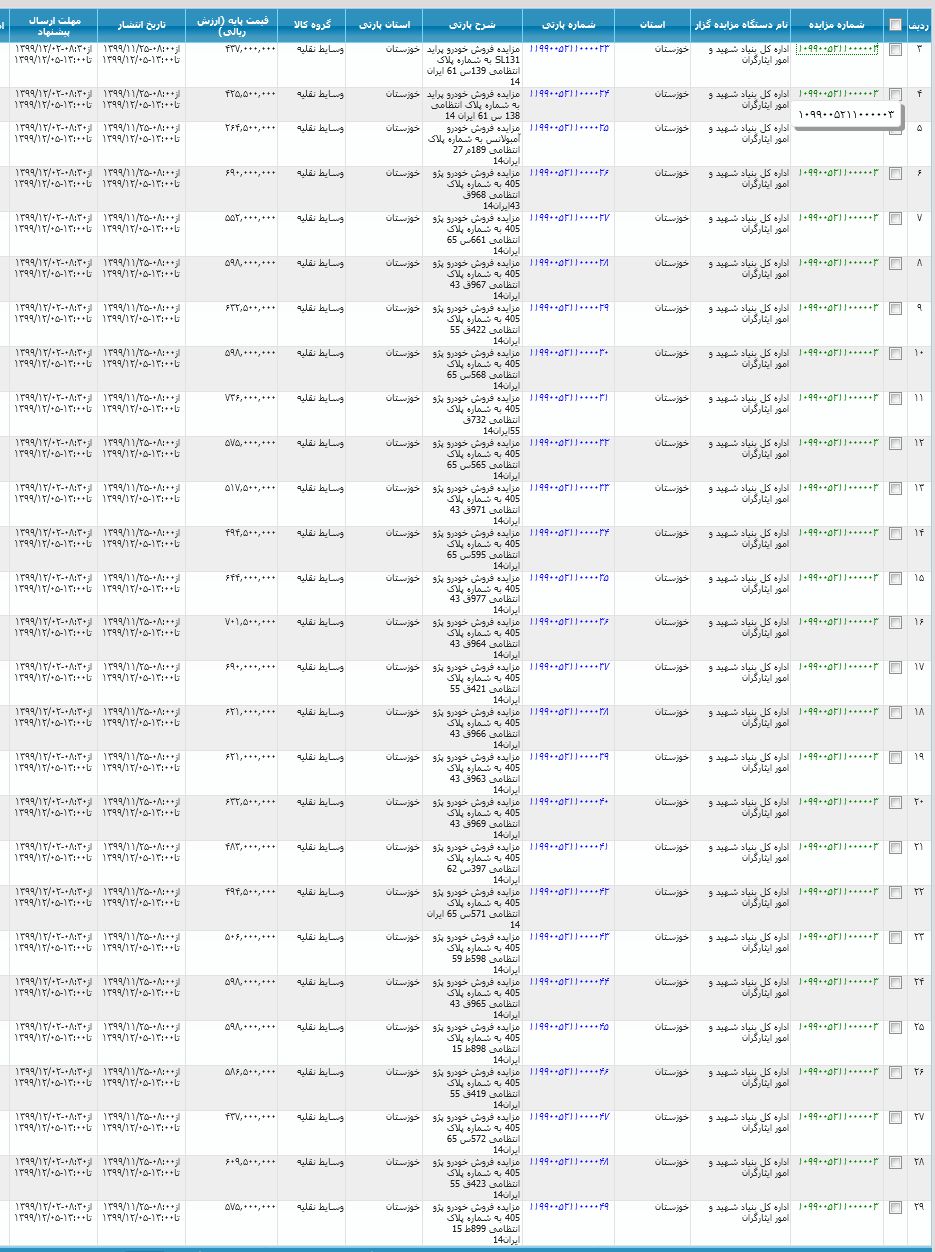Toggle the select-all checkbox in table header
The width and height of the screenshot is (935, 1252).
point(895,25)
